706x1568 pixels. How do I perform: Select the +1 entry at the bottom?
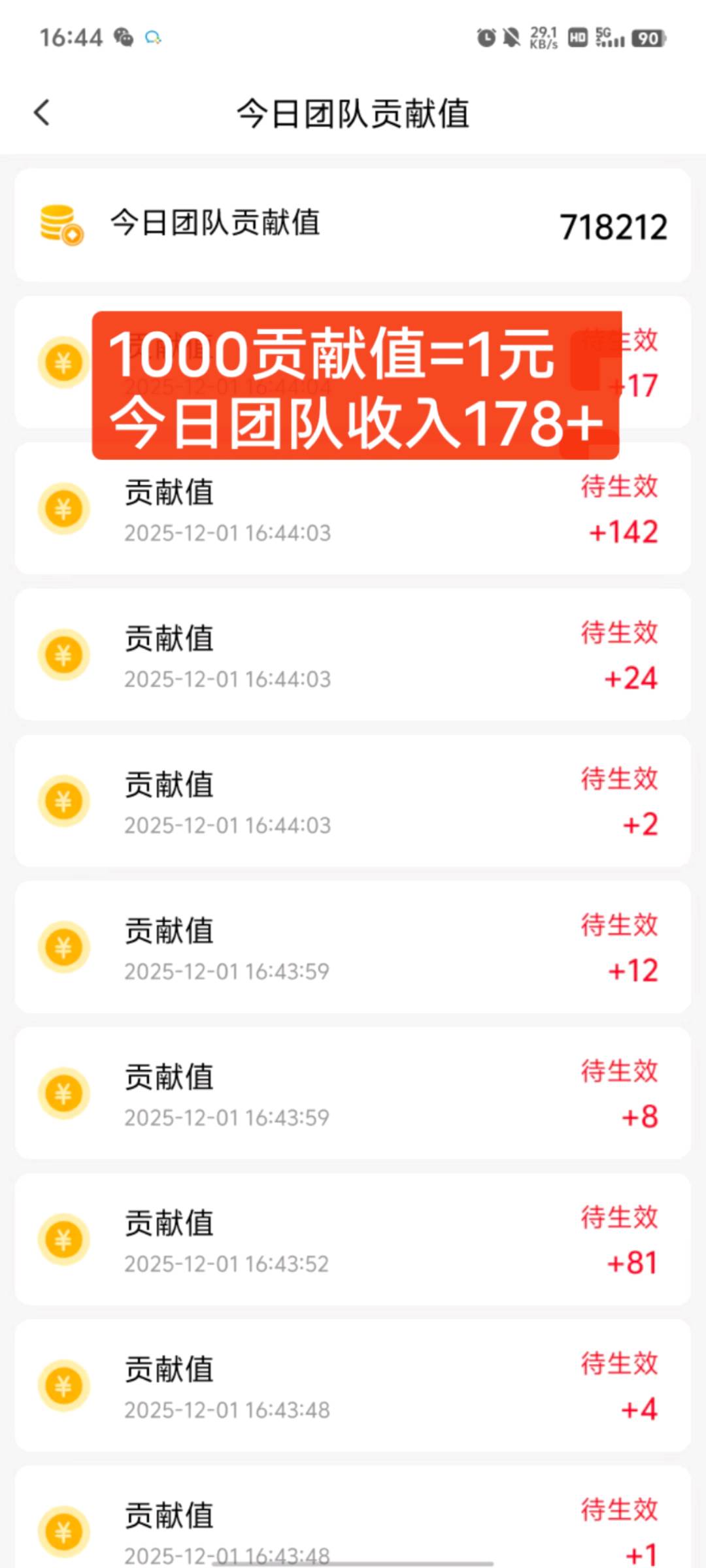click(x=353, y=1529)
